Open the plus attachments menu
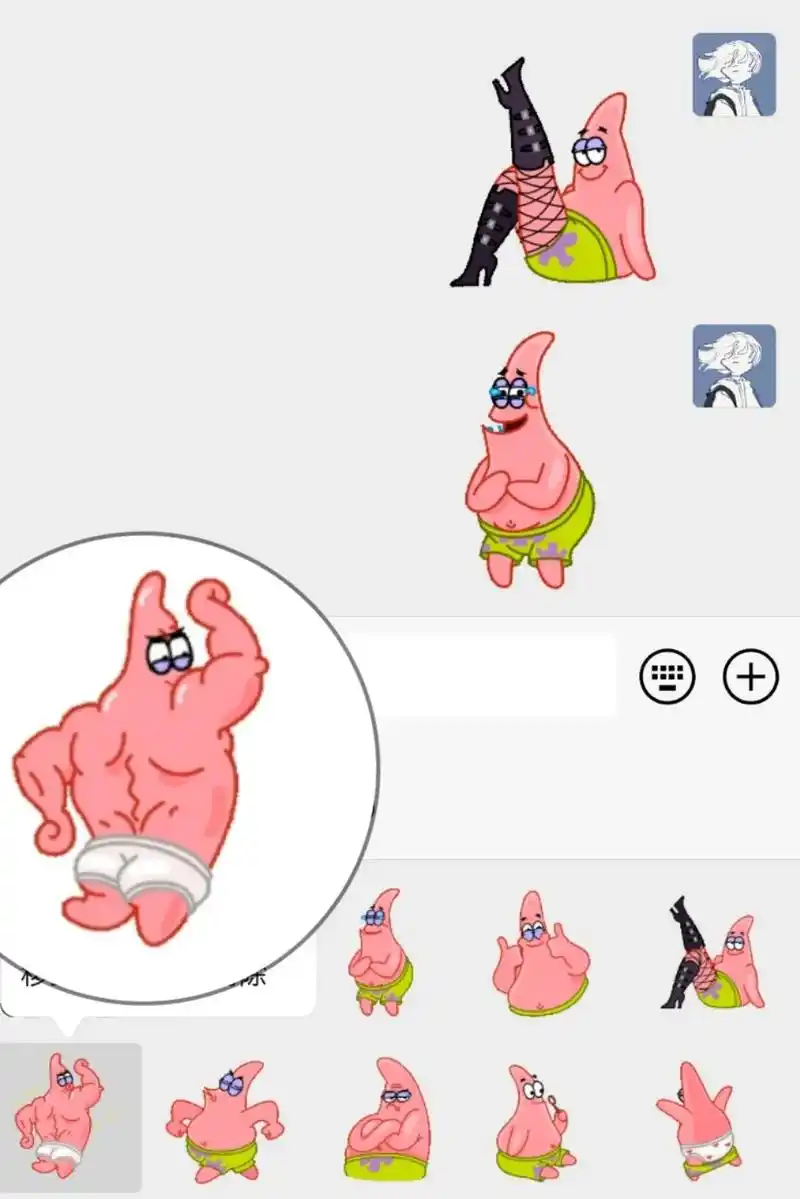This screenshot has height=1199, width=800. [750, 677]
